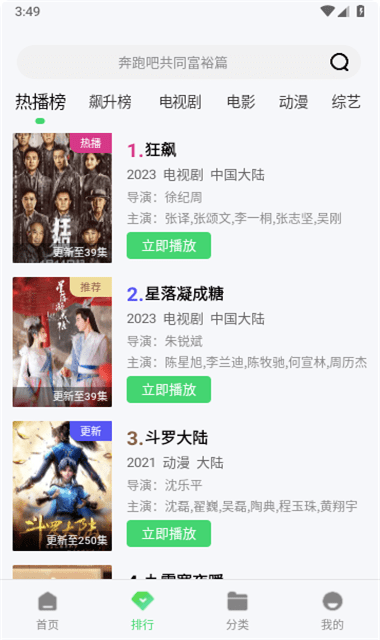Go to the 首页 tab
Screen dimensions: 380x640
tap(47, 611)
